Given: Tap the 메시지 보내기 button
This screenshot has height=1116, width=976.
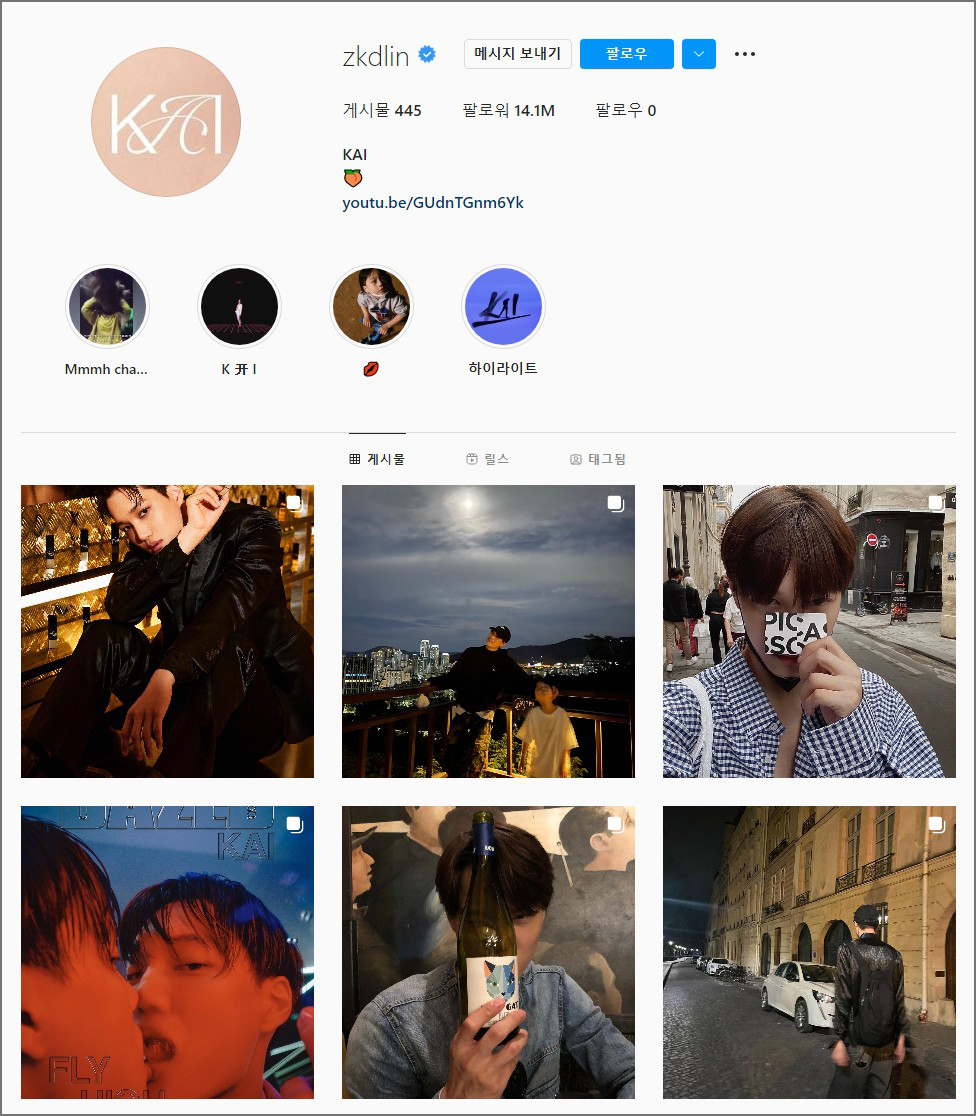Looking at the screenshot, I should tap(517, 54).
